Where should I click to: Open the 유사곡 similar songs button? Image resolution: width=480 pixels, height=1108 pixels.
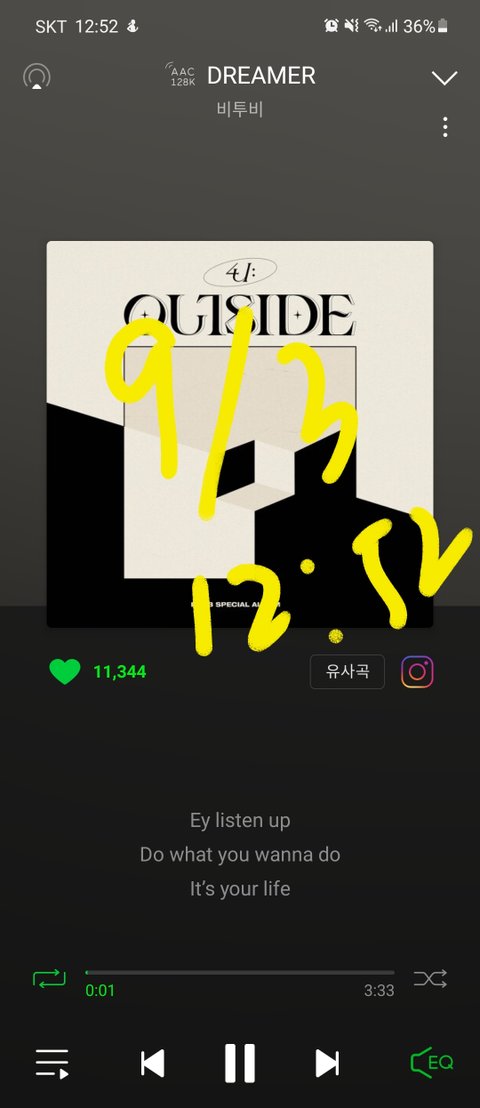tap(347, 671)
